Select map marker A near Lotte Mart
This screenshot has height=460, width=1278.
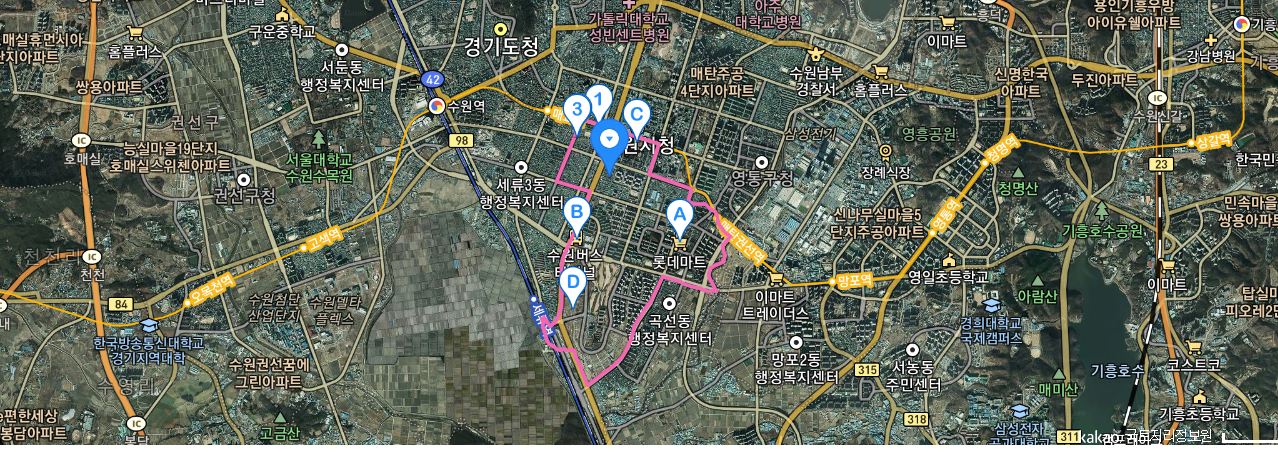click(x=677, y=214)
